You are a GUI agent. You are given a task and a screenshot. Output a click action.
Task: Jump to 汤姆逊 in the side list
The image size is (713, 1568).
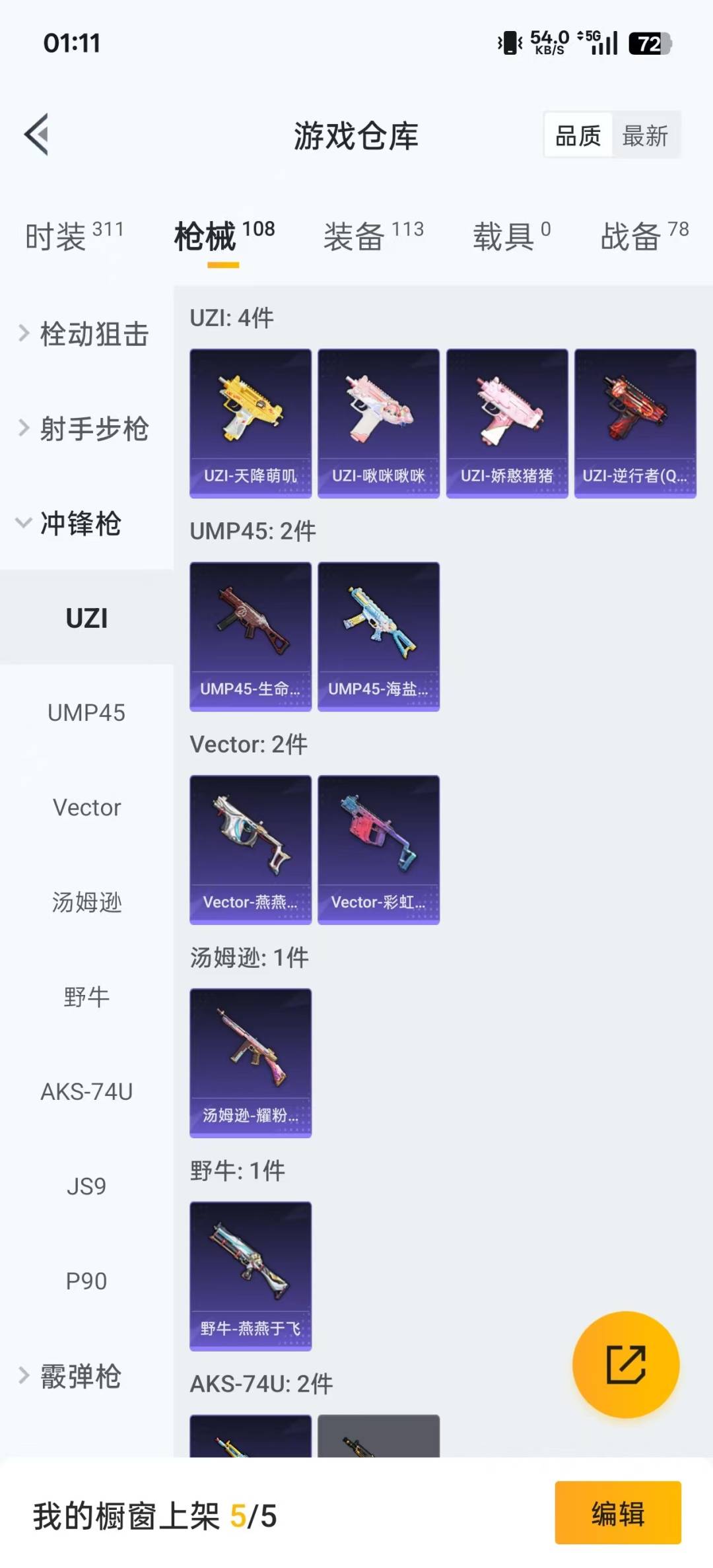coord(86,903)
